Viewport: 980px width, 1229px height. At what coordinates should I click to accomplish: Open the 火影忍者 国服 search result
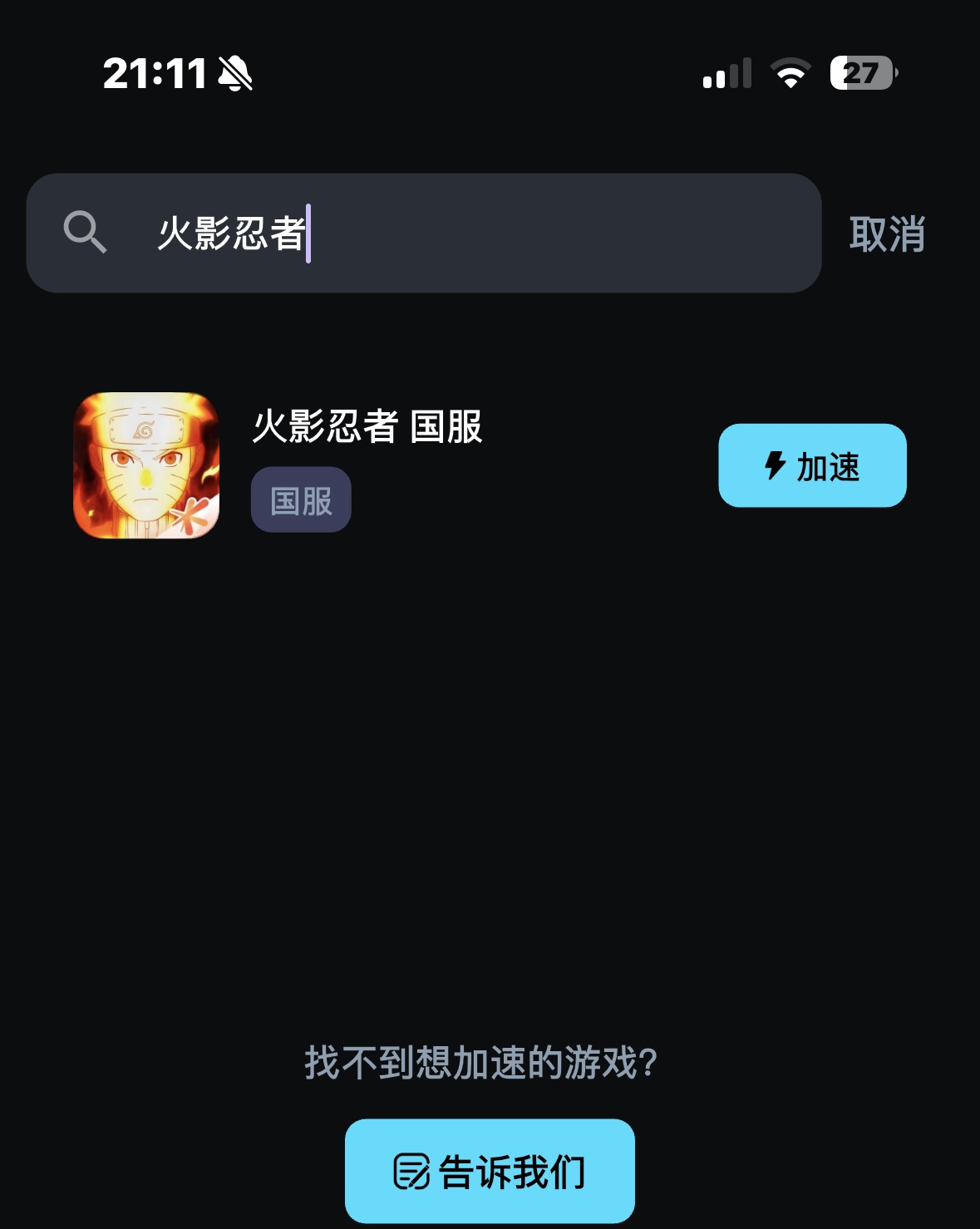click(x=367, y=427)
